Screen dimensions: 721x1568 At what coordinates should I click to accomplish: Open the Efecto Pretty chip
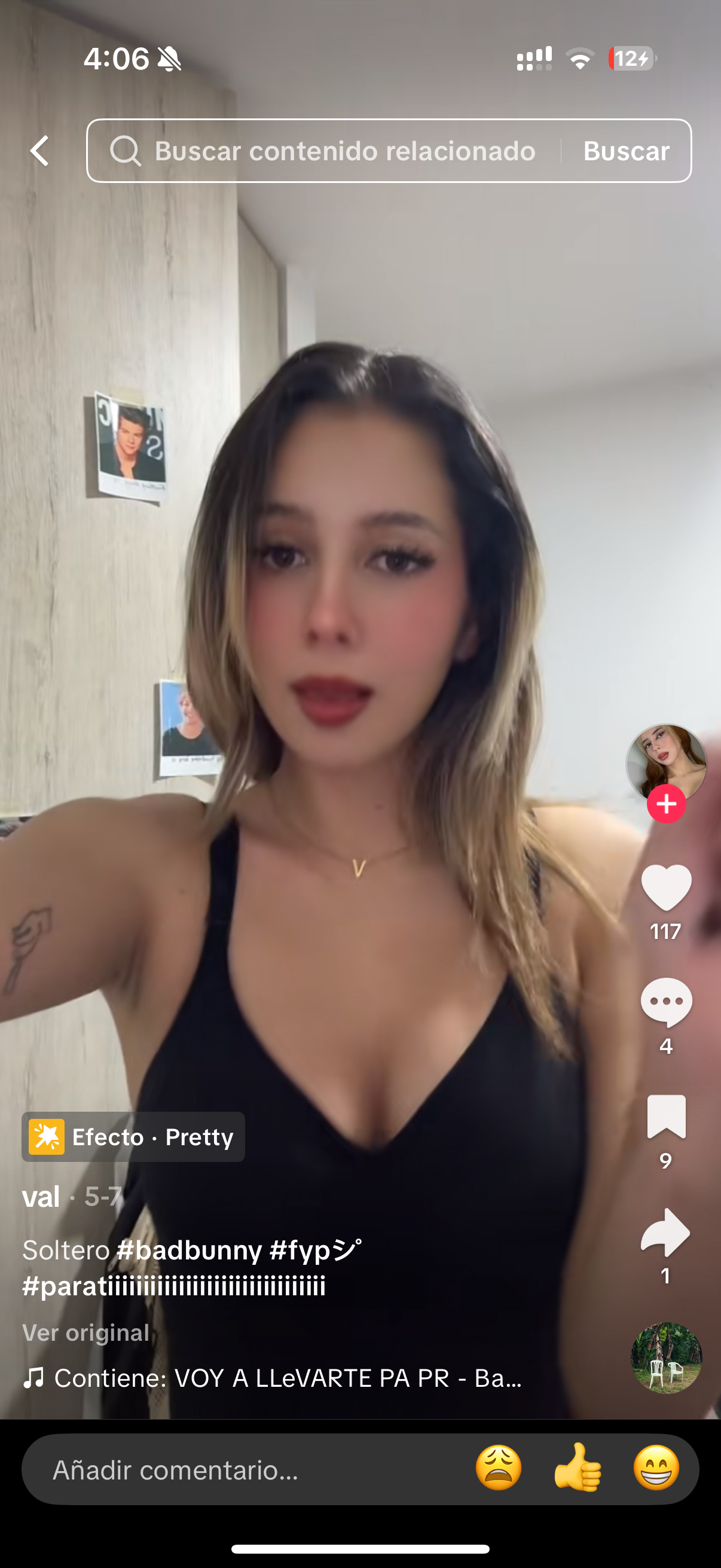tap(133, 1137)
